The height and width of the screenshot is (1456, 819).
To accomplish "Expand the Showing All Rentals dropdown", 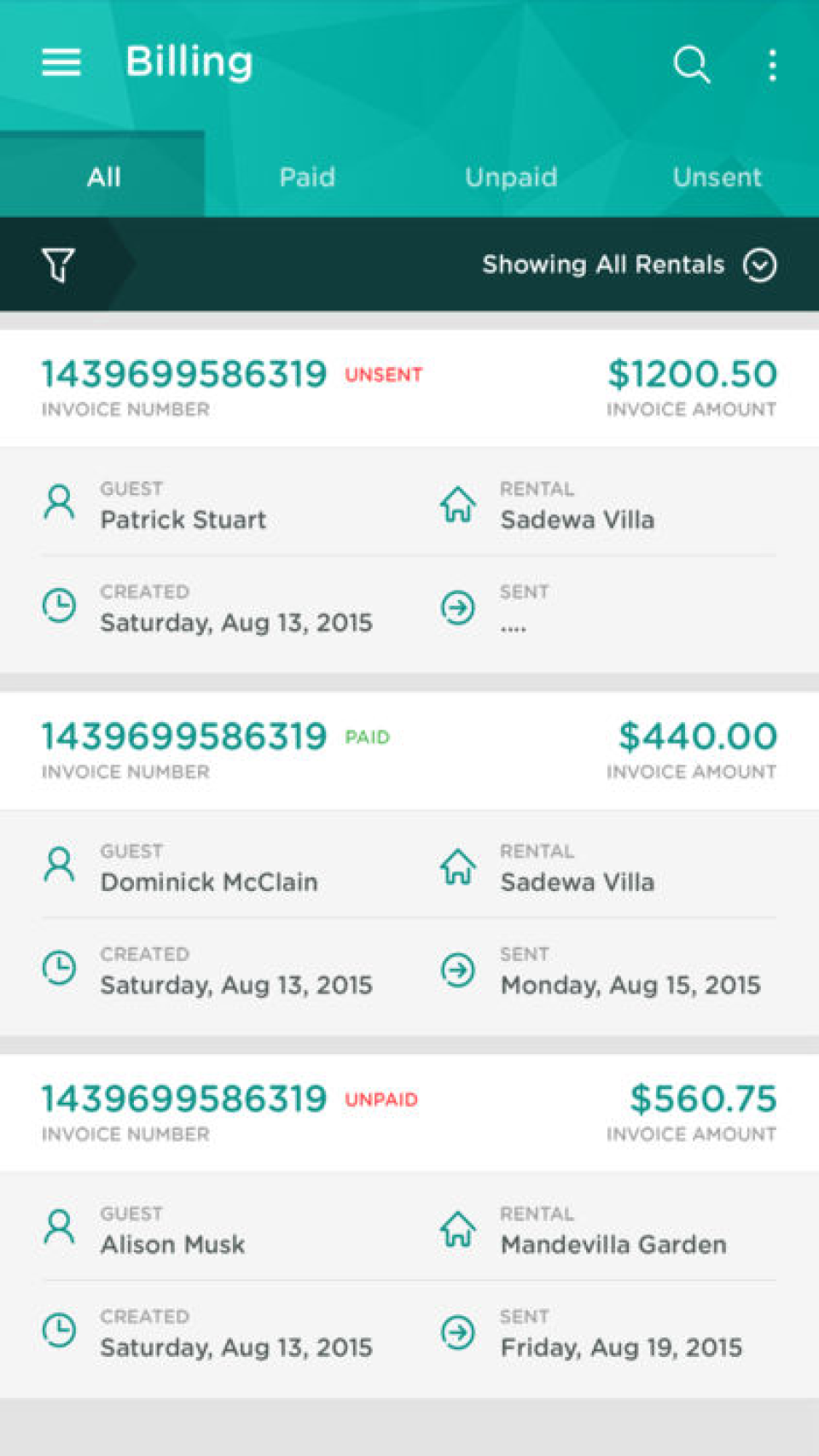I will pos(630,265).
